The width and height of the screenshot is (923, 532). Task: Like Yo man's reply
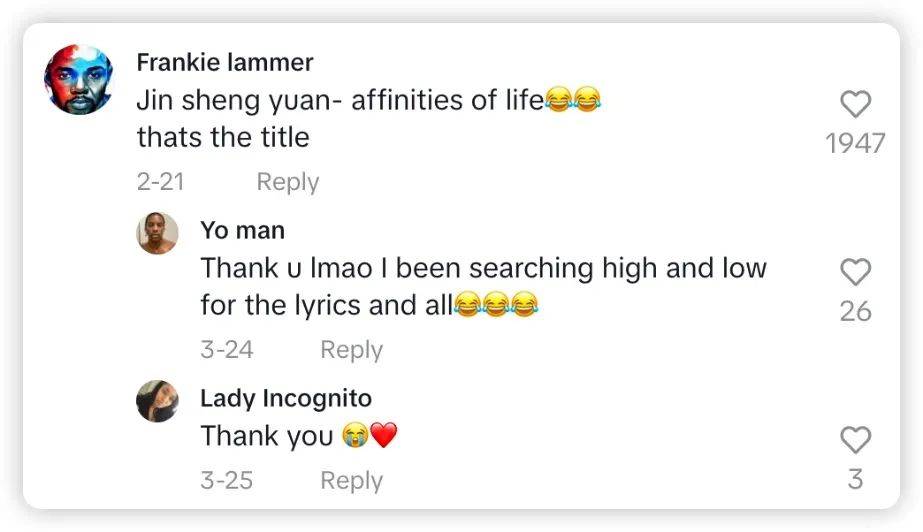[x=855, y=272]
